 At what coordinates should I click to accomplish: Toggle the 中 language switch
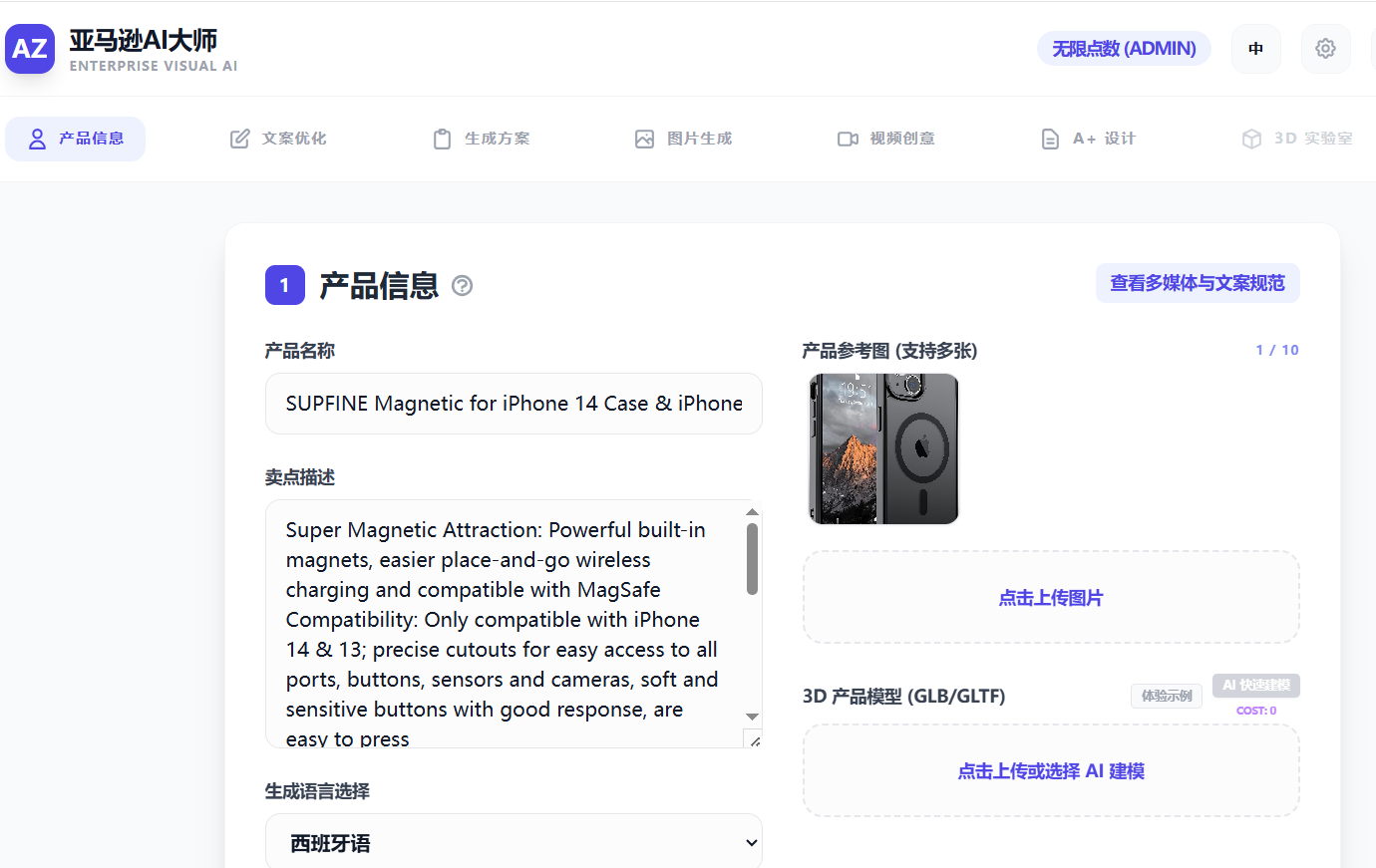[x=1255, y=49]
